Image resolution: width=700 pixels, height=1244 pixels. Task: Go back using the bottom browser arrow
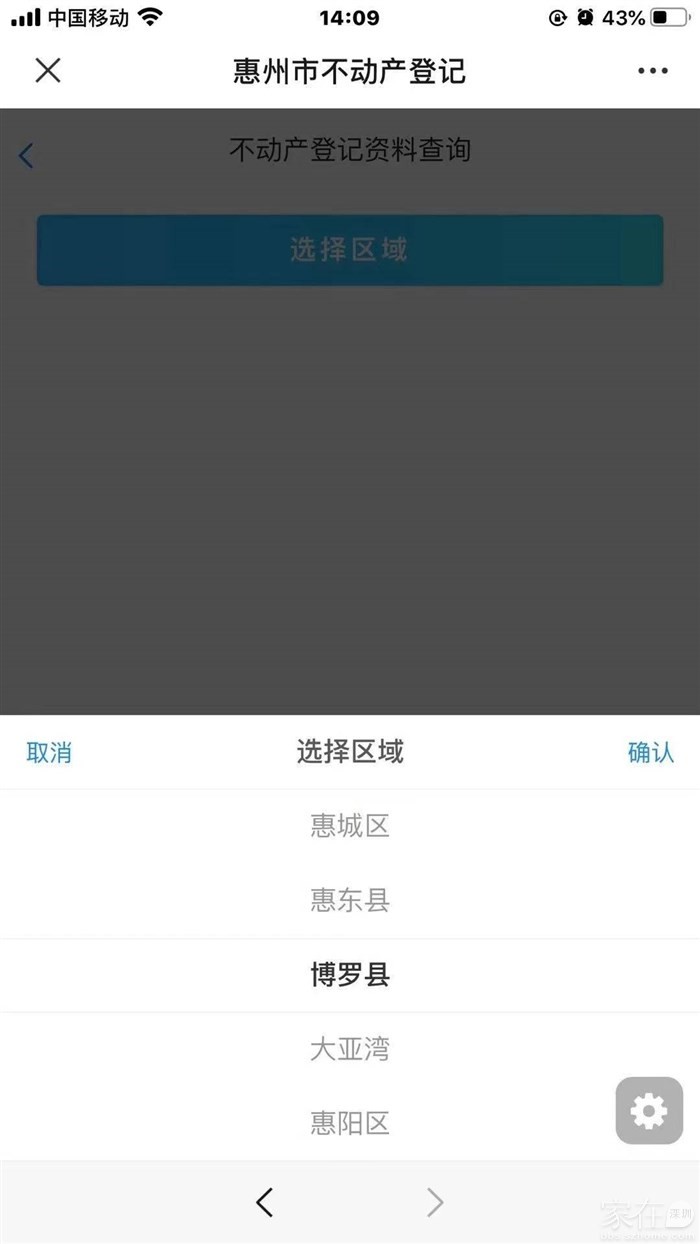tap(264, 1202)
